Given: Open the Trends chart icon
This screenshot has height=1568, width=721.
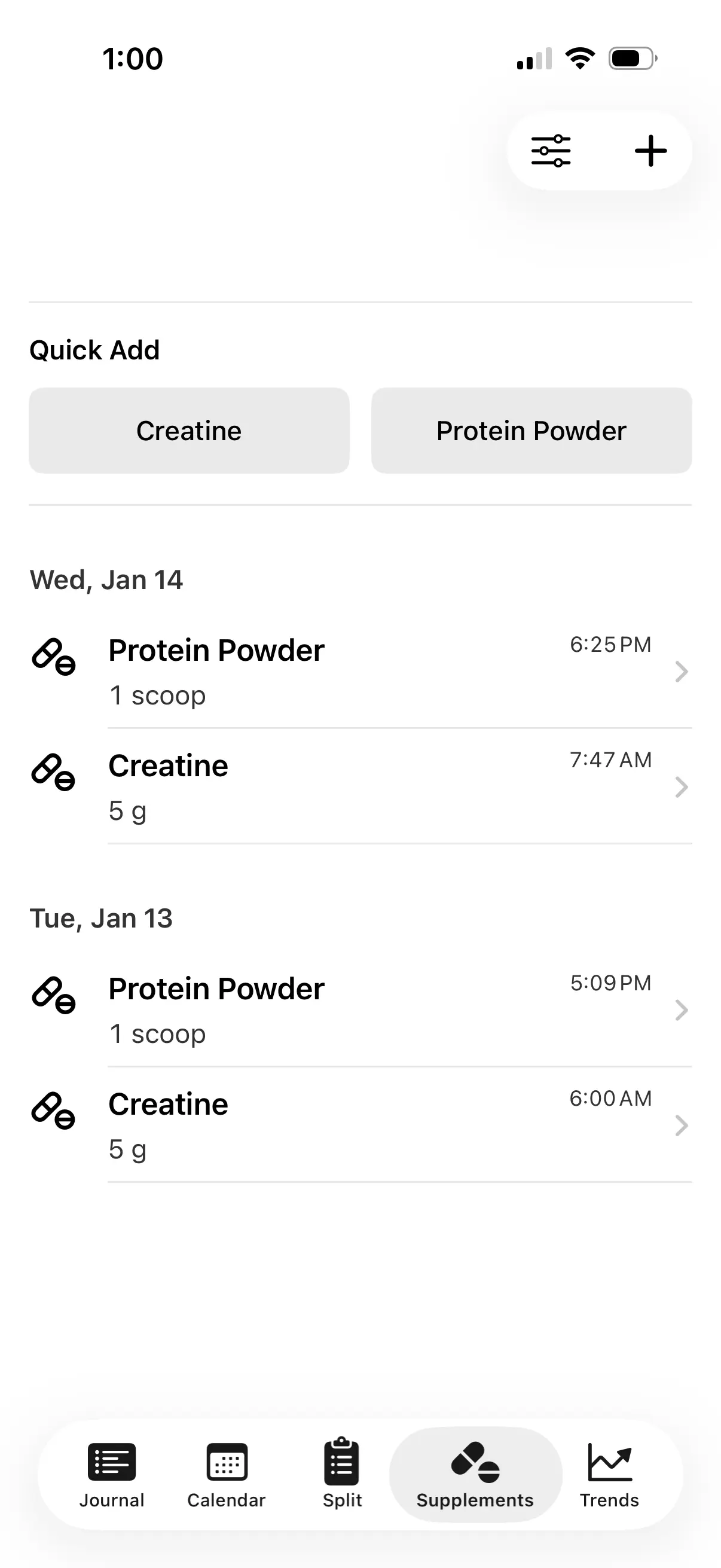Looking at the screenshot, I should click(609, 1461).
